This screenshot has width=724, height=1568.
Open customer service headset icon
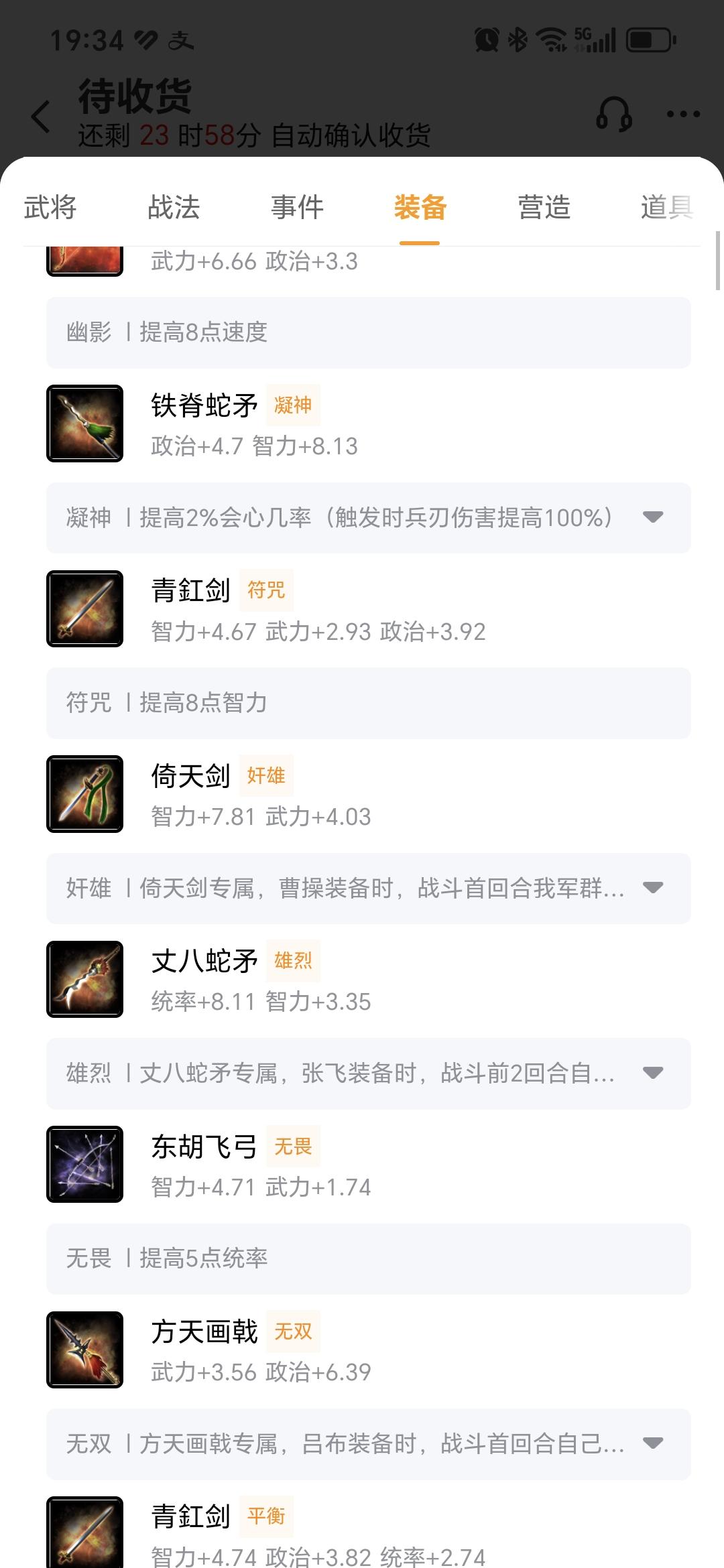613,114
